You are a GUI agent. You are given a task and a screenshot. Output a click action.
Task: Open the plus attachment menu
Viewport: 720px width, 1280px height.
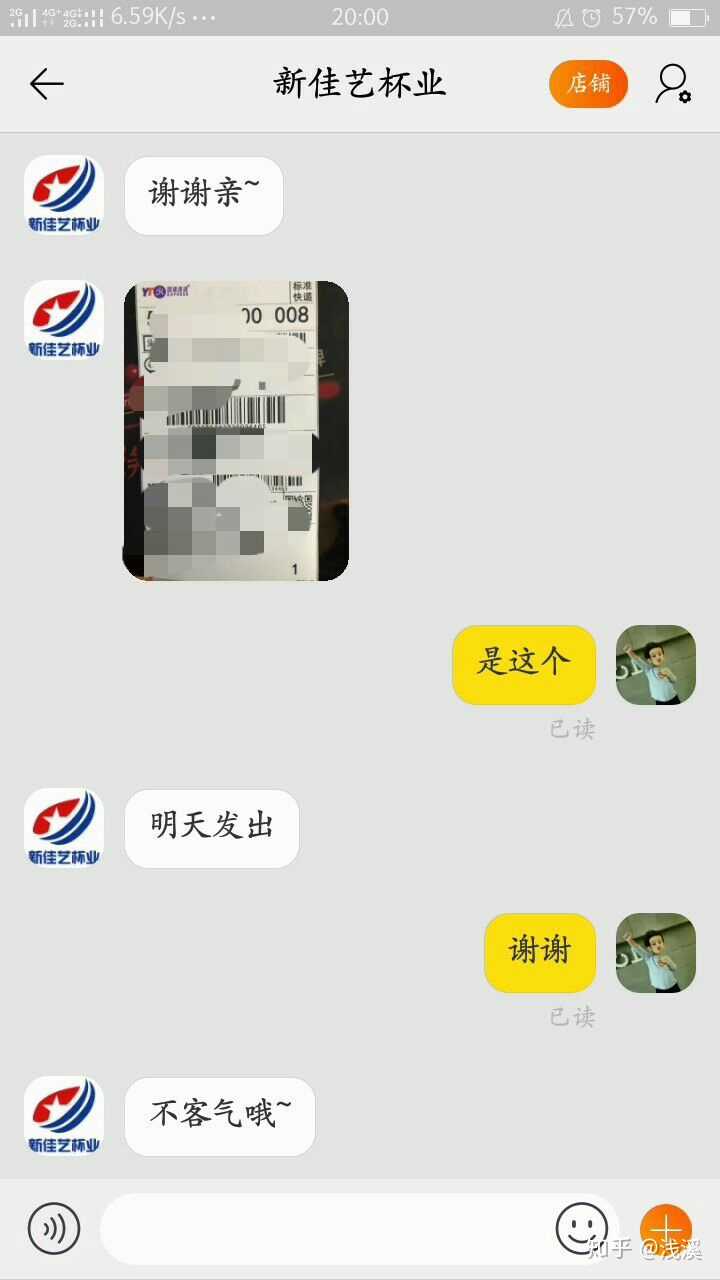pos(666,1228)
